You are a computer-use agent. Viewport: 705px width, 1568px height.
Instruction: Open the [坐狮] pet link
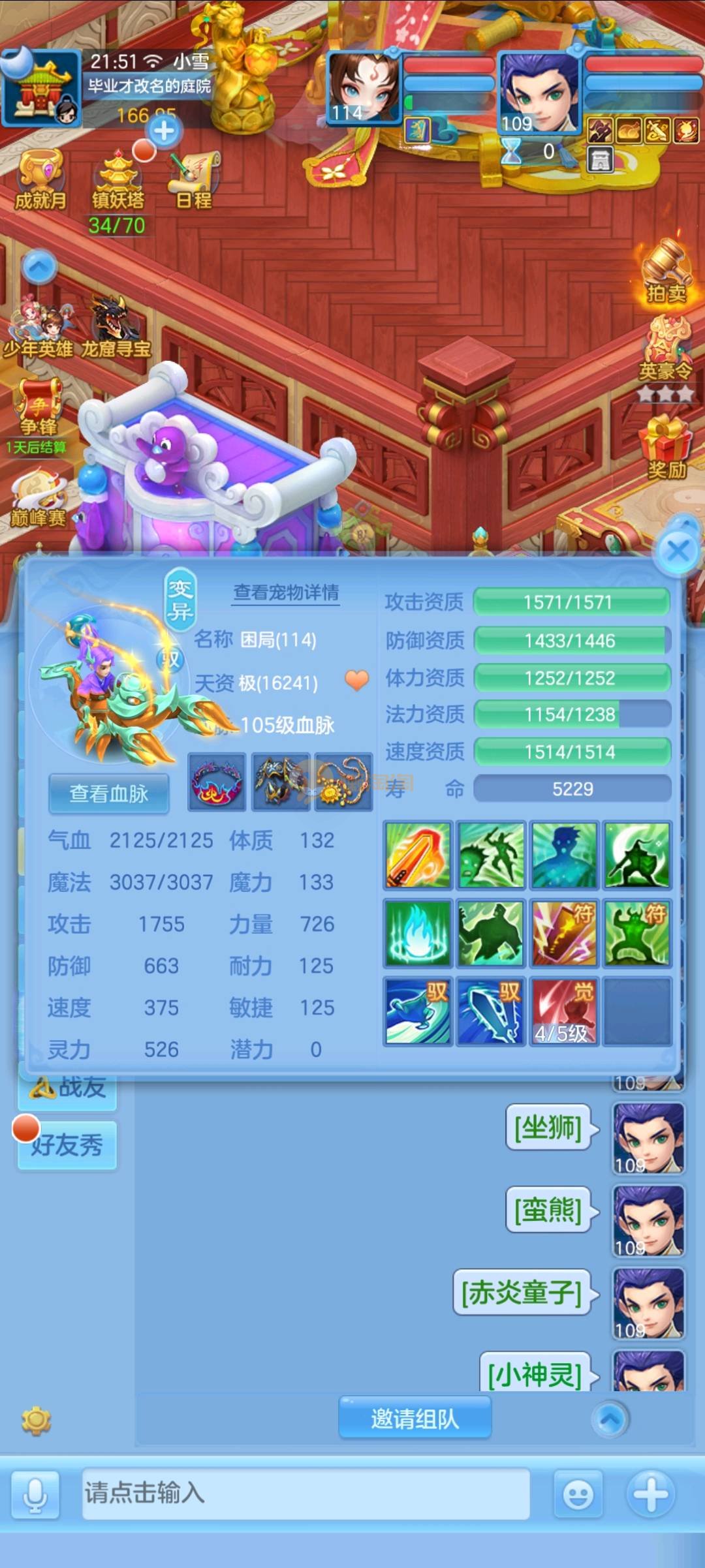pyautogui.click(x=548, y=1128)
